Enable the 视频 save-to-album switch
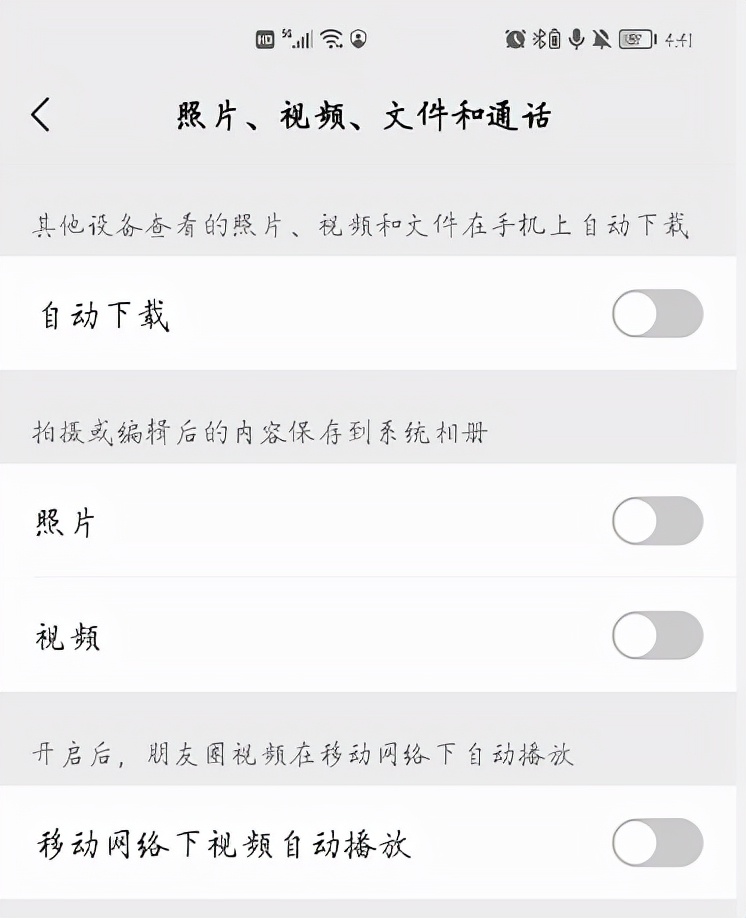 click(657, 637)
